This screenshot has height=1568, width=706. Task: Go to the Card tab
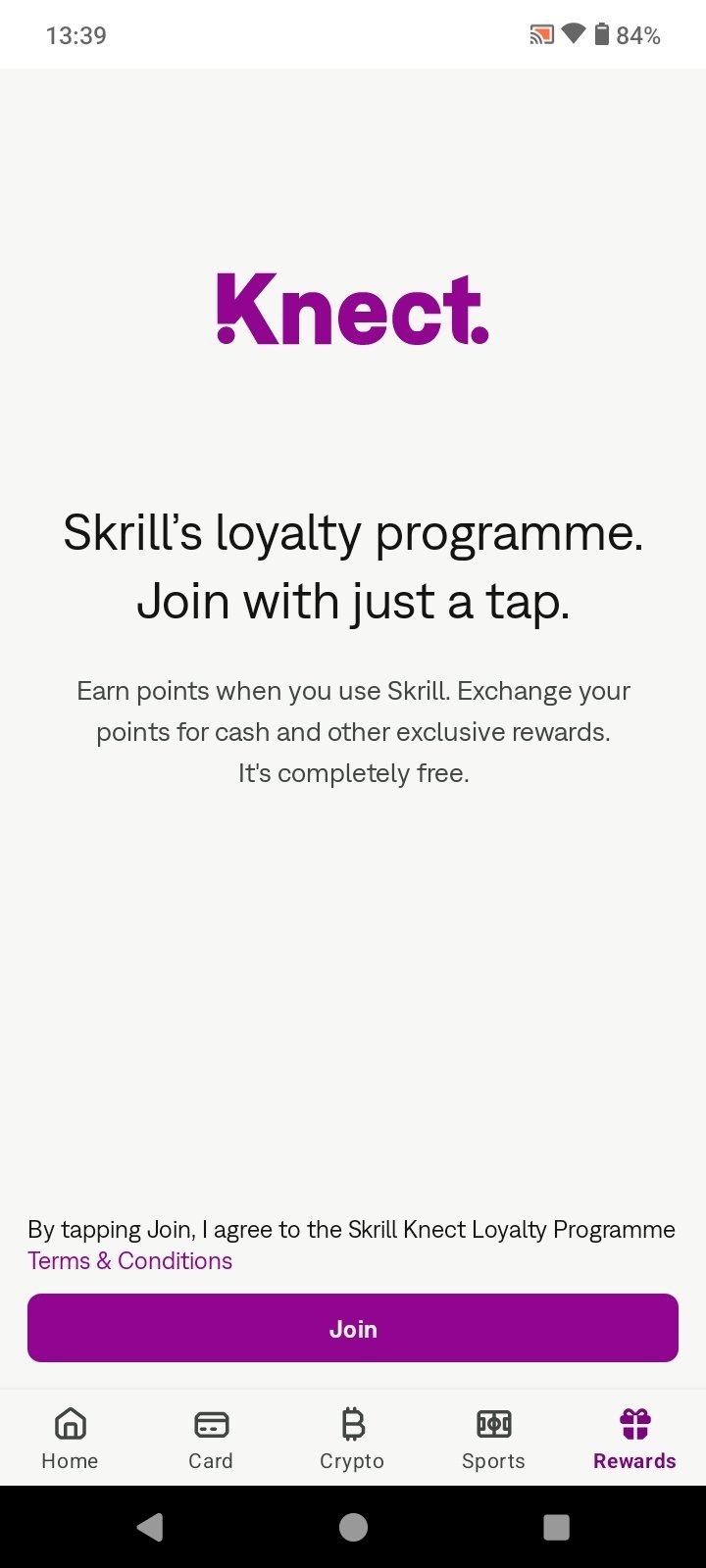(211, 1438)
